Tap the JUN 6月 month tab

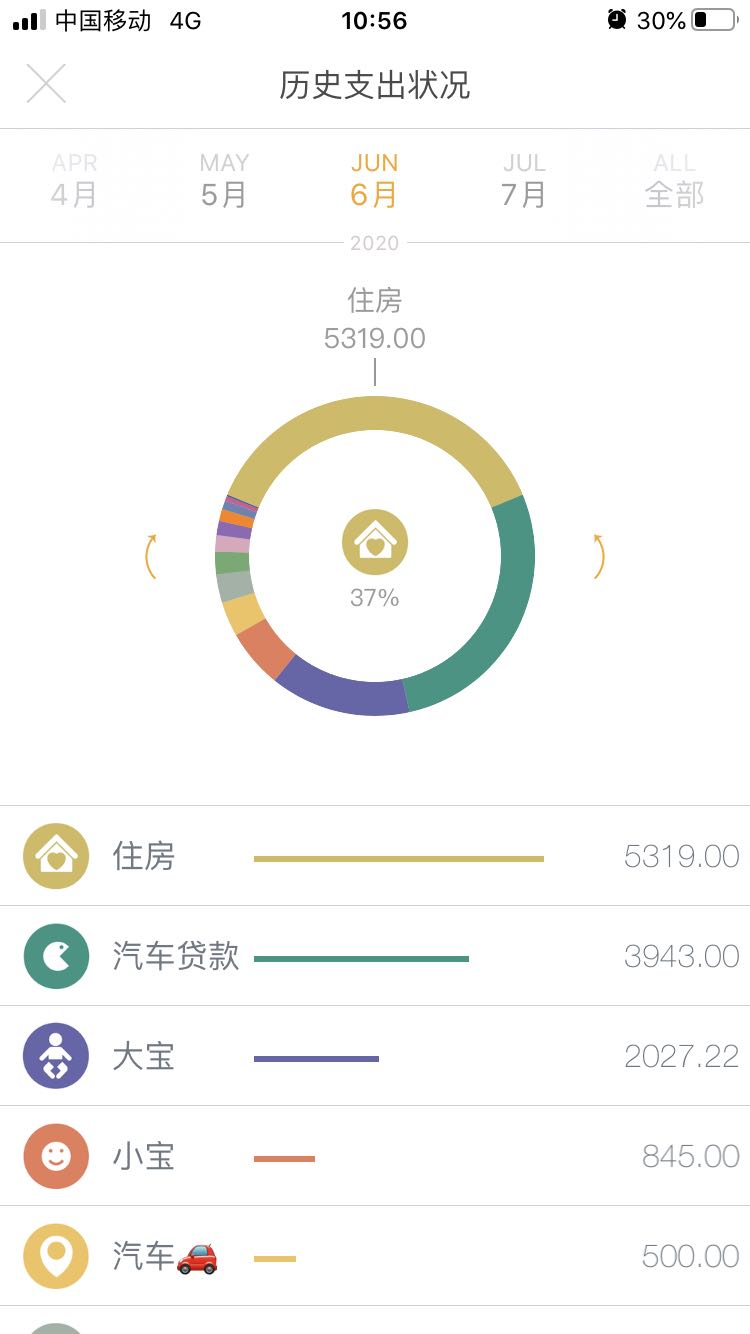tap(374, 180)
